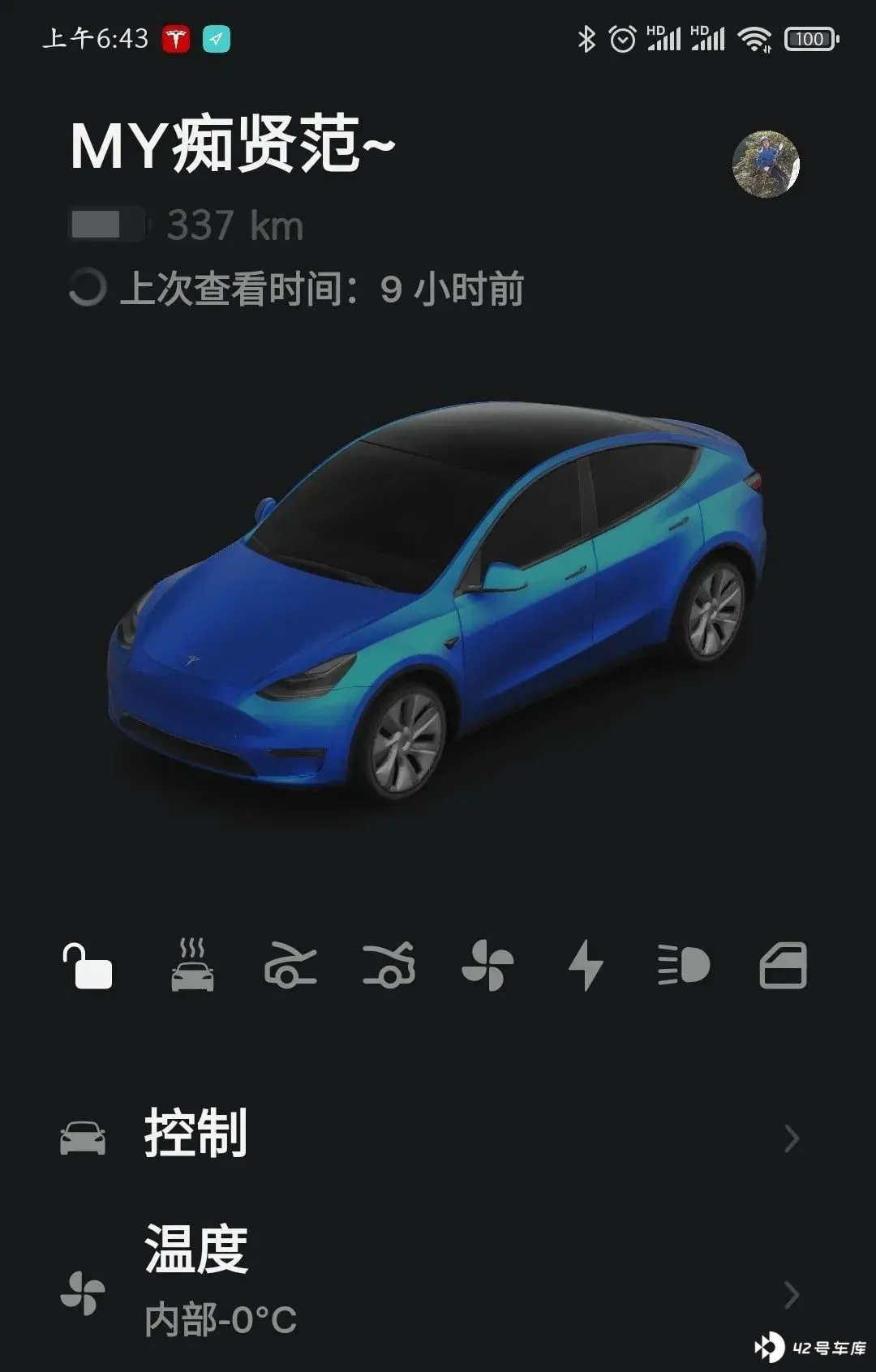Open the front trunk
This screenshot has height=1372, width=876.
coord(290,966)
